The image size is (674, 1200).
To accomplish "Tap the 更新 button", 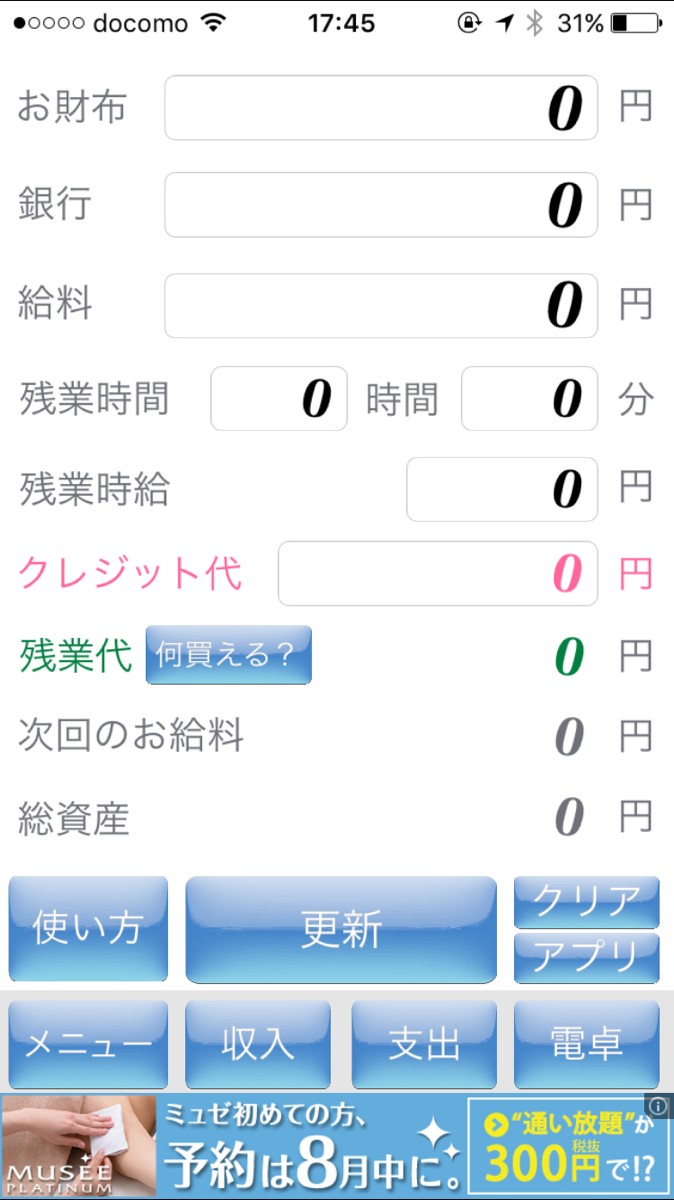I will (341, 929).
